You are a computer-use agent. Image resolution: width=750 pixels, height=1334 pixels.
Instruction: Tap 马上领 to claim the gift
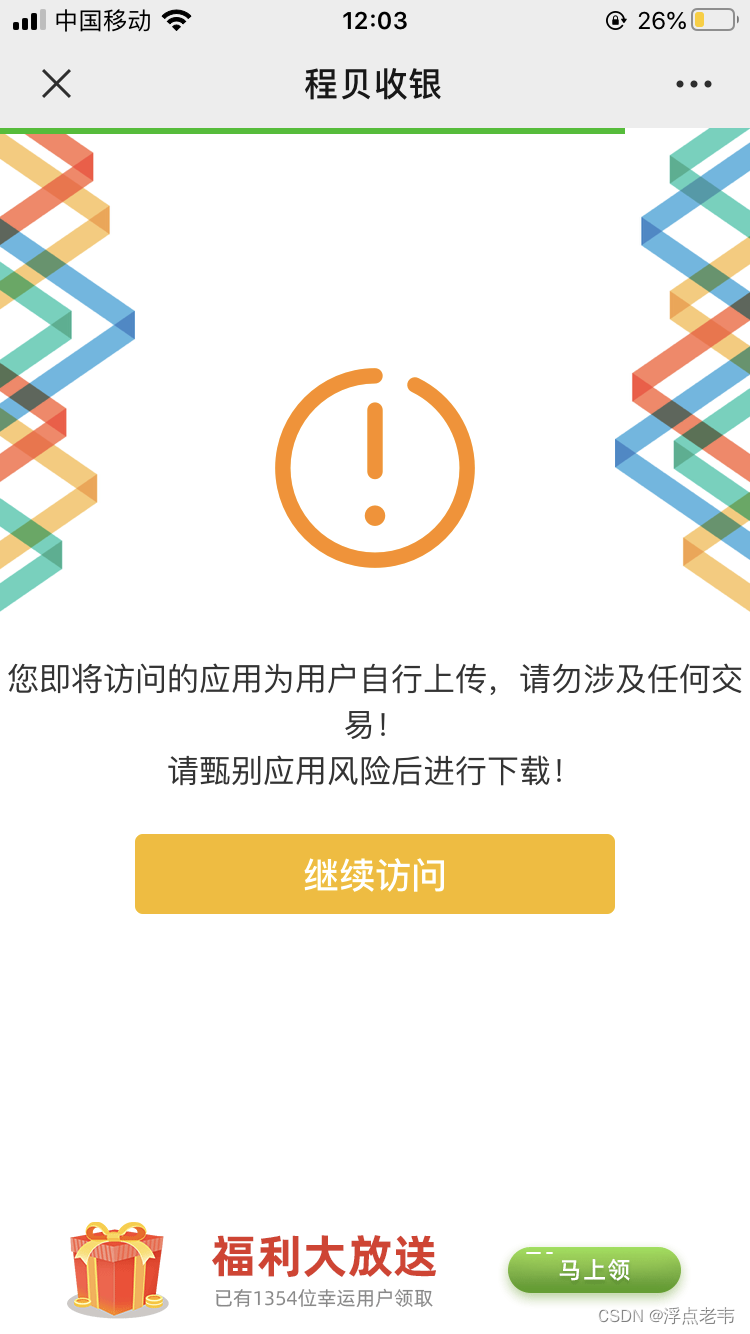point(594,1270)
